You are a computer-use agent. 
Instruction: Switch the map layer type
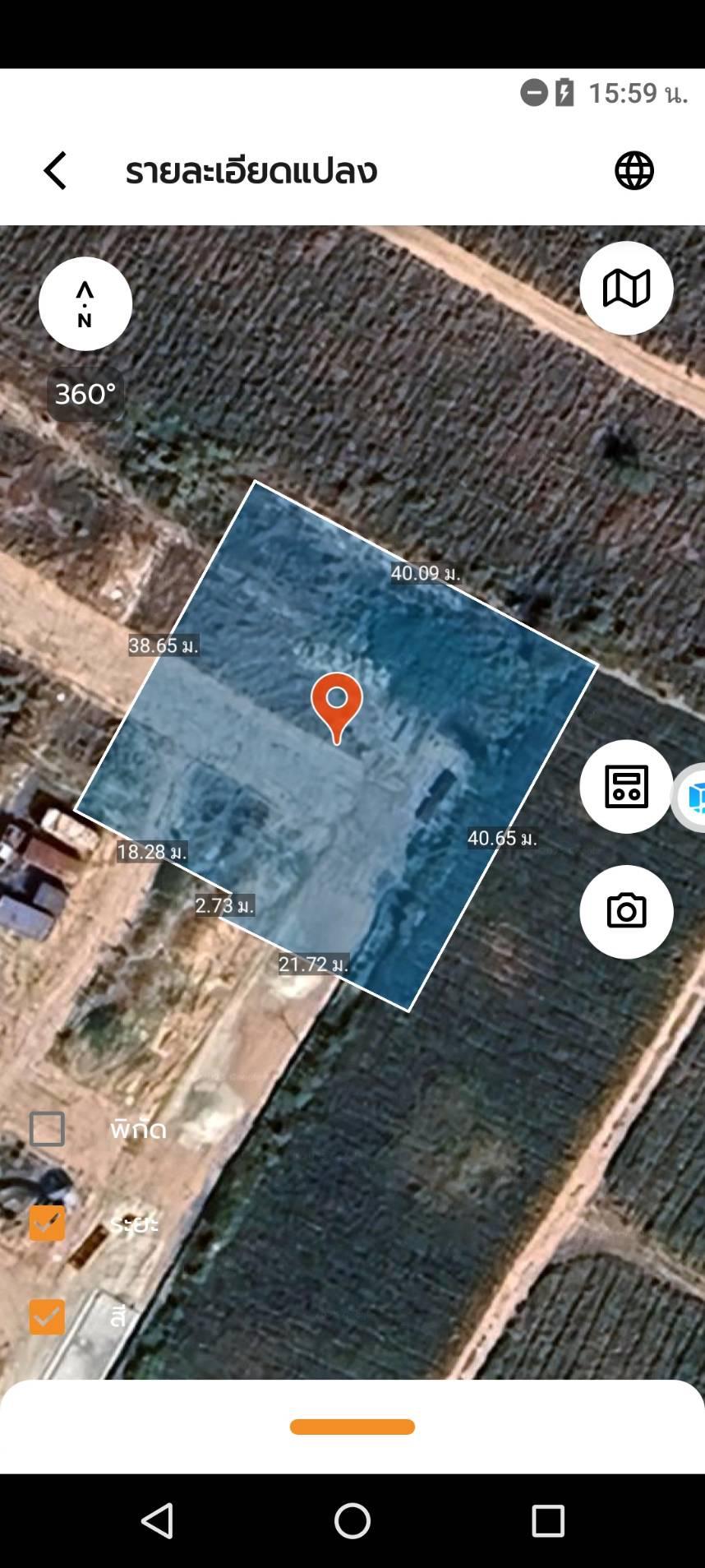point(626,289)
